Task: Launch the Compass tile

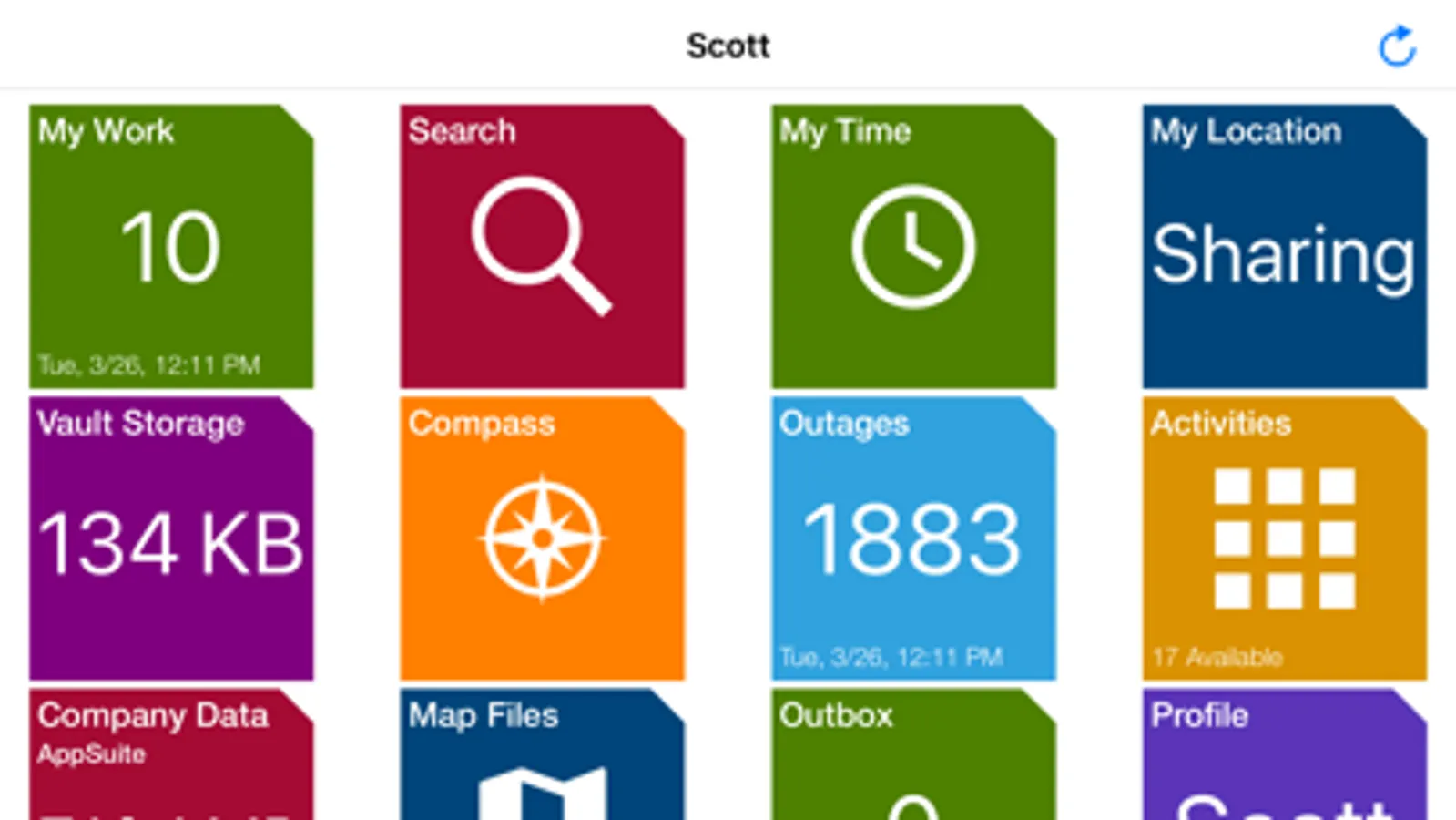Action: pyautogui.click(x=542, y=538)
